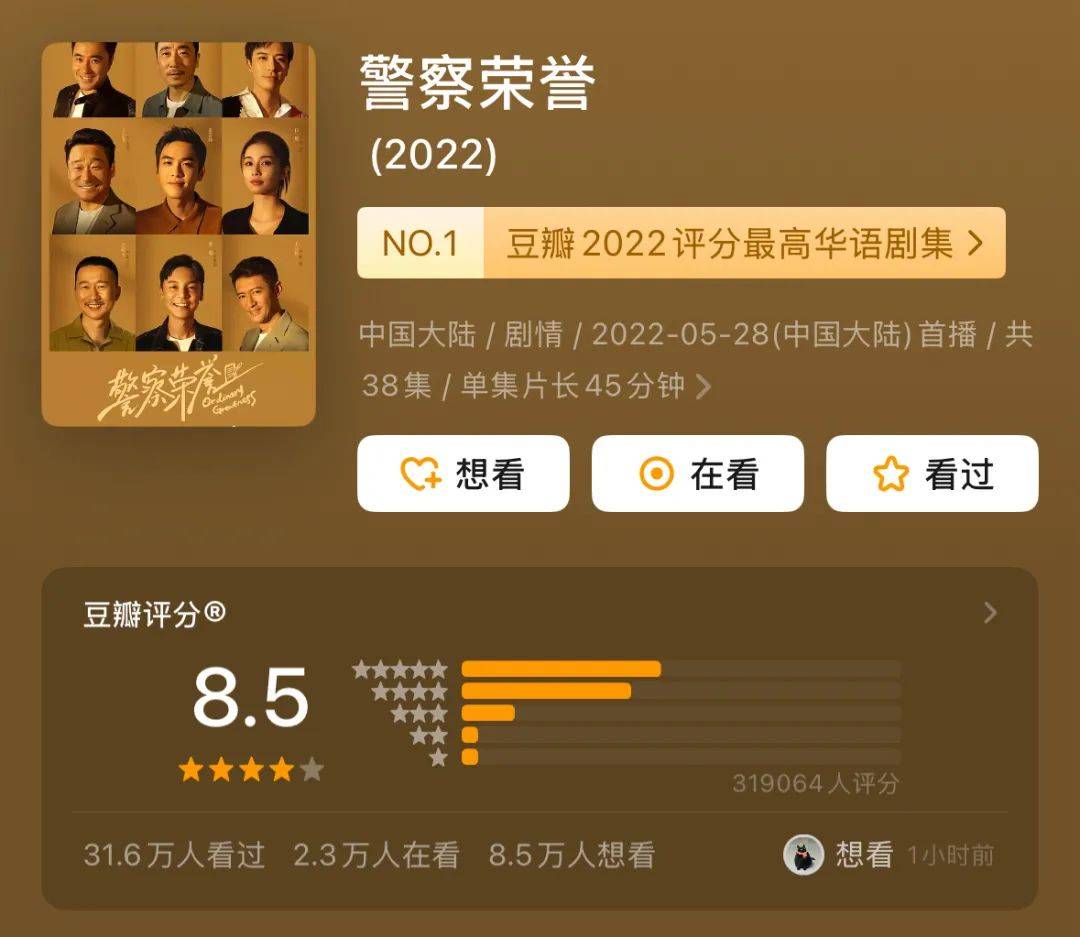Open the 警察荣誉 poster image
The image size is (1080, 937).
tap(178, 234)
